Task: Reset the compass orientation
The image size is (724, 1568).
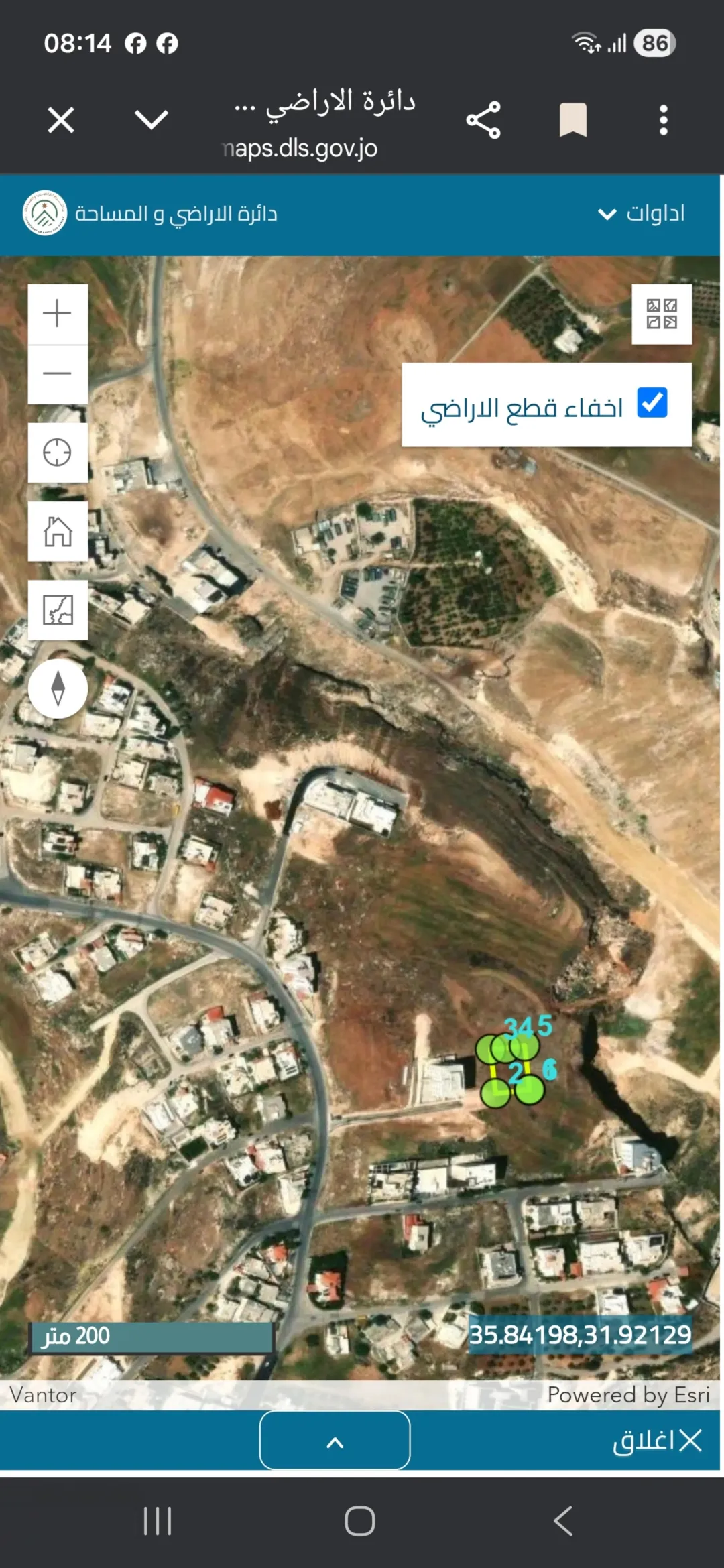Action: [x=58, y=688]
